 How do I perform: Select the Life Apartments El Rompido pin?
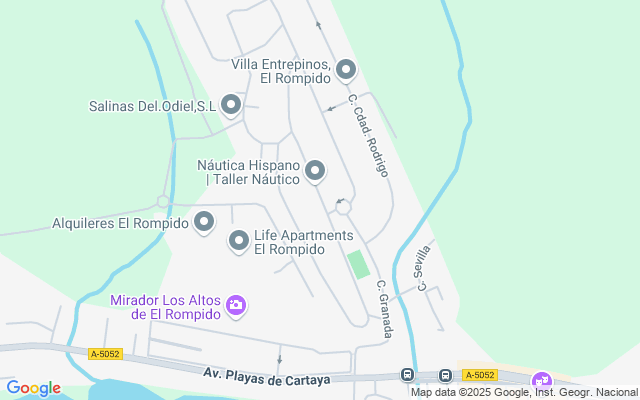[239, 241]
